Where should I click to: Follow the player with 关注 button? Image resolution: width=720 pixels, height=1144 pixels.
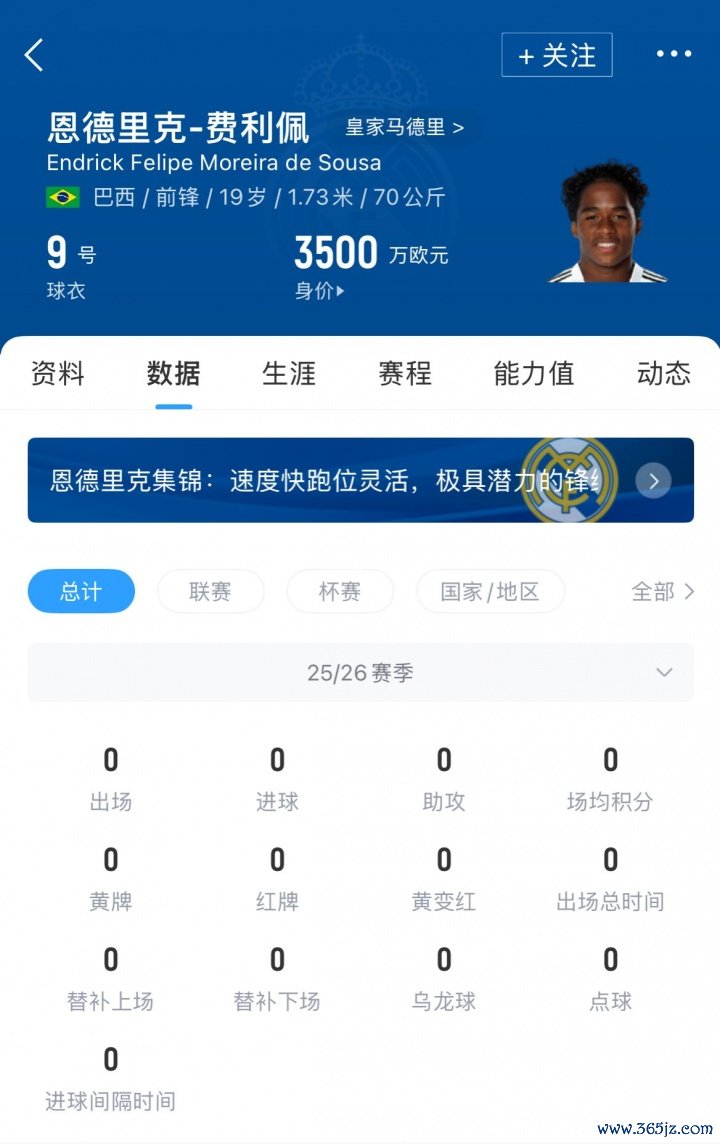pos(557,55)
